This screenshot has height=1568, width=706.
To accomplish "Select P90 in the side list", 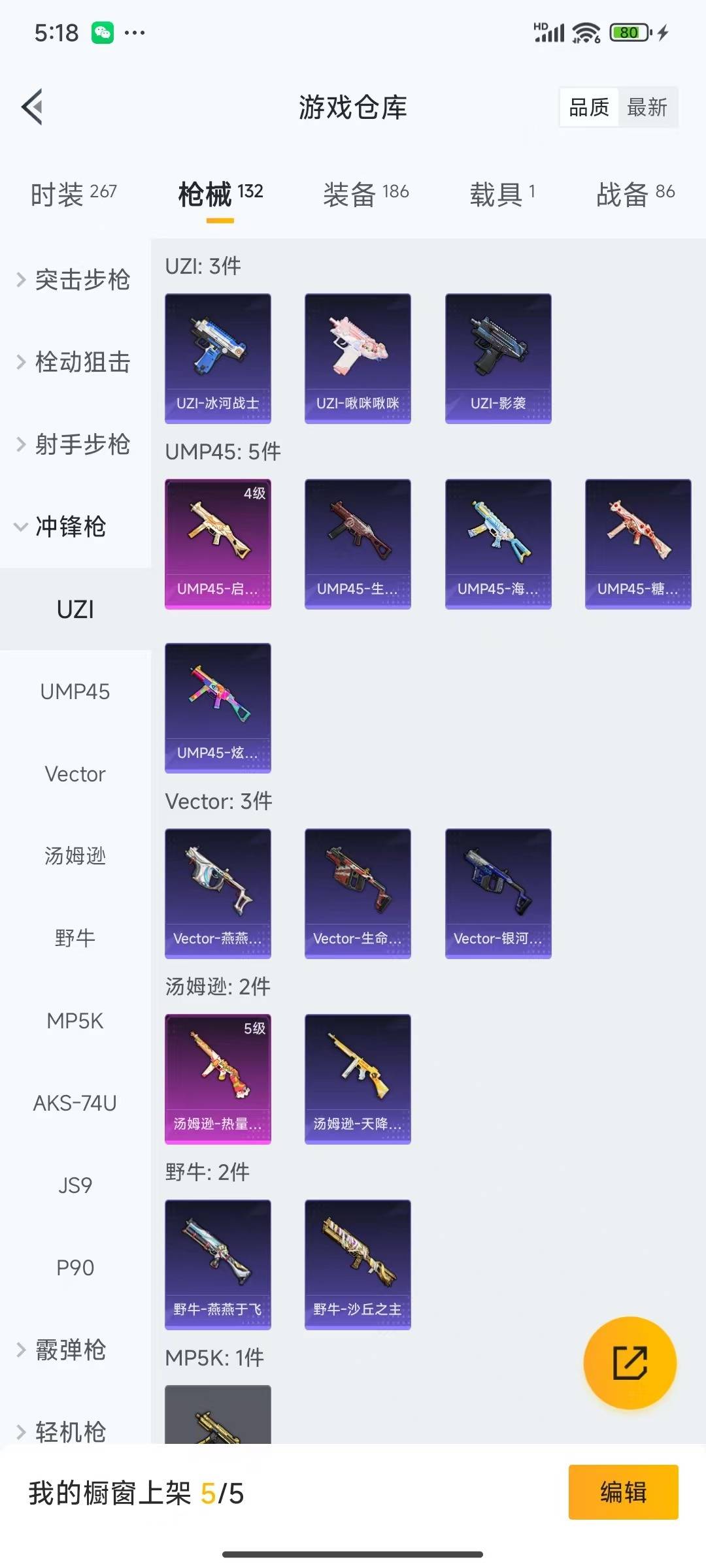I will [75, 1268].
